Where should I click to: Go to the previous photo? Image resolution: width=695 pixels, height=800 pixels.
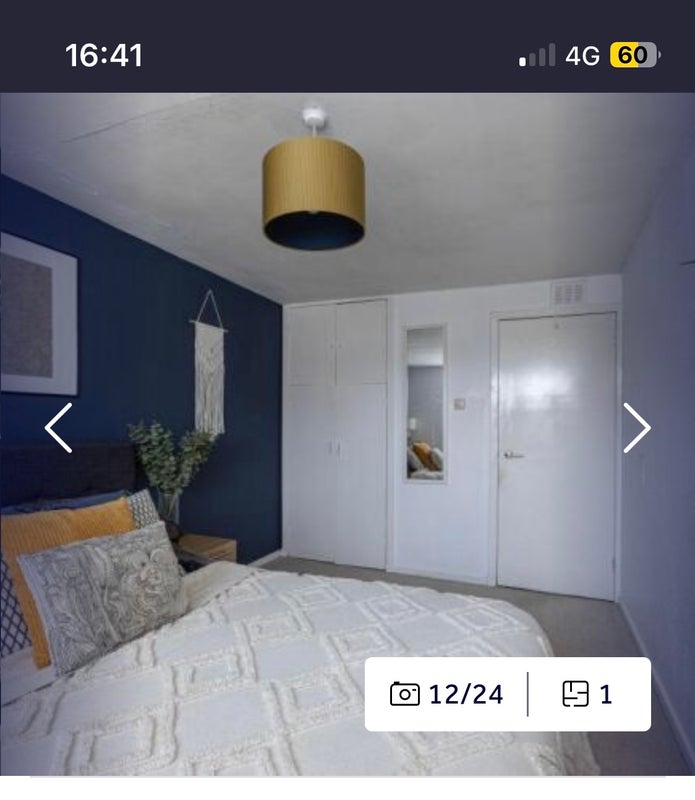click(x=58, y=428)
